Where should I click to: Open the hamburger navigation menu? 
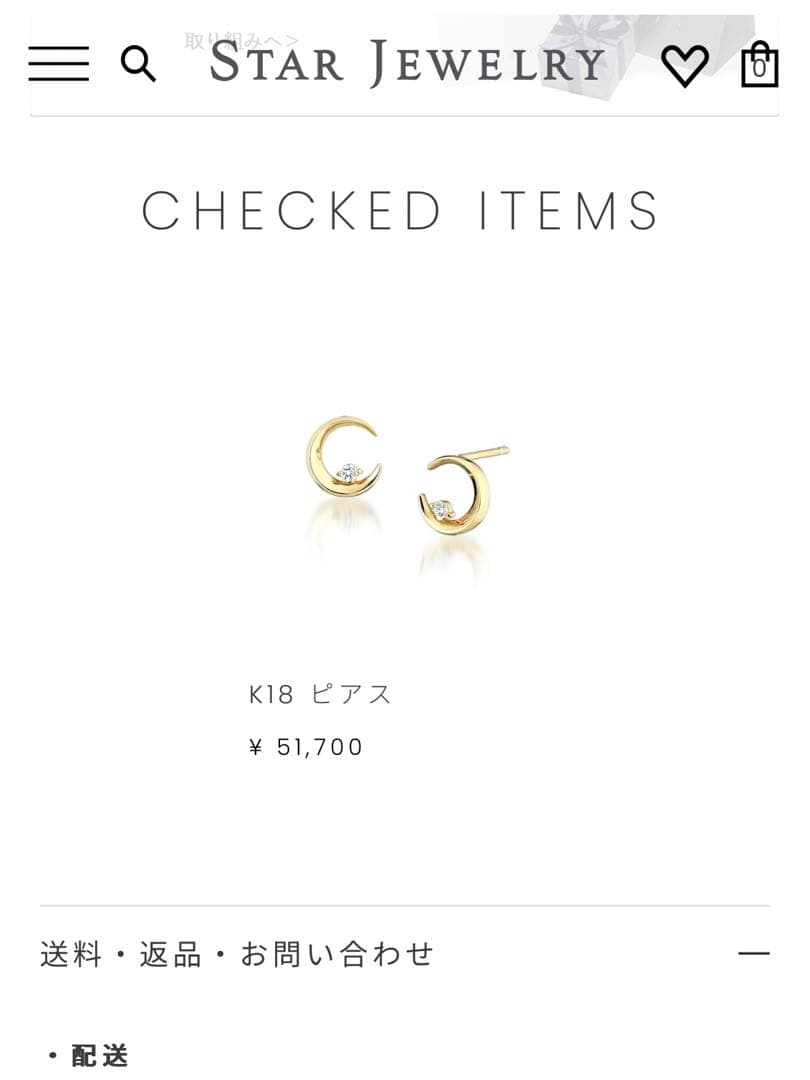point(57,63)
